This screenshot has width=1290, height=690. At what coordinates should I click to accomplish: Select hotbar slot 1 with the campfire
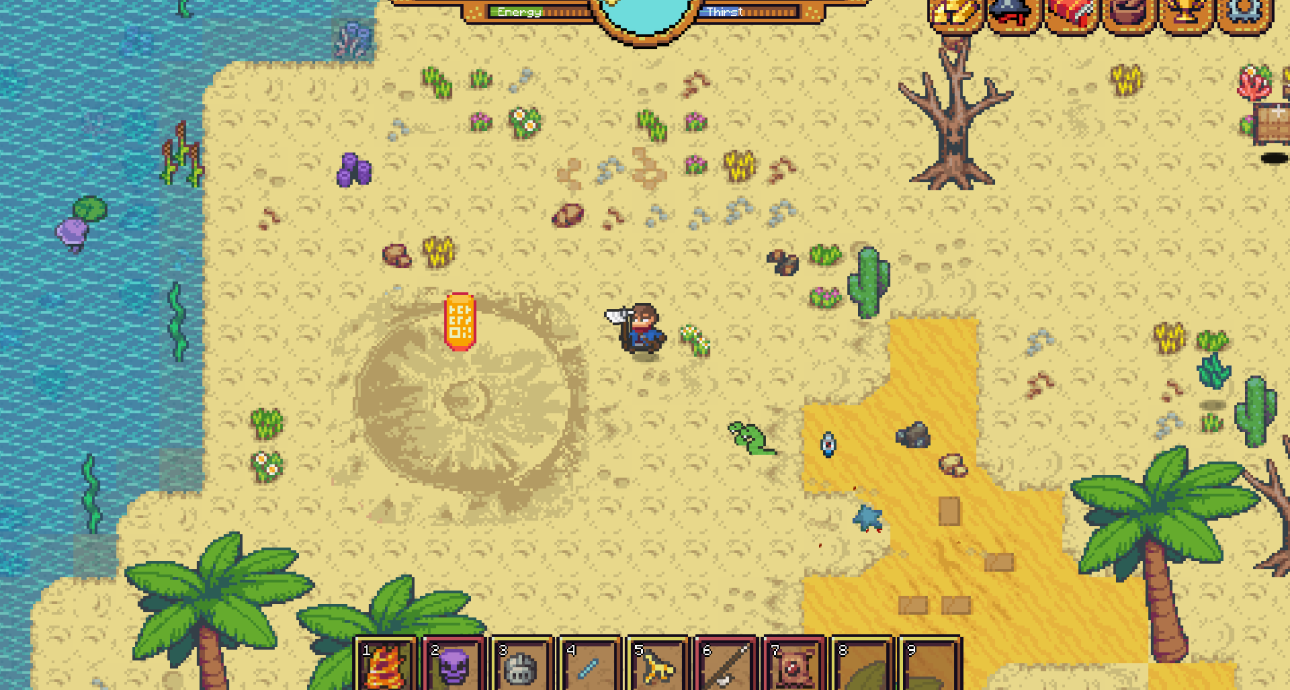point(385,664)
